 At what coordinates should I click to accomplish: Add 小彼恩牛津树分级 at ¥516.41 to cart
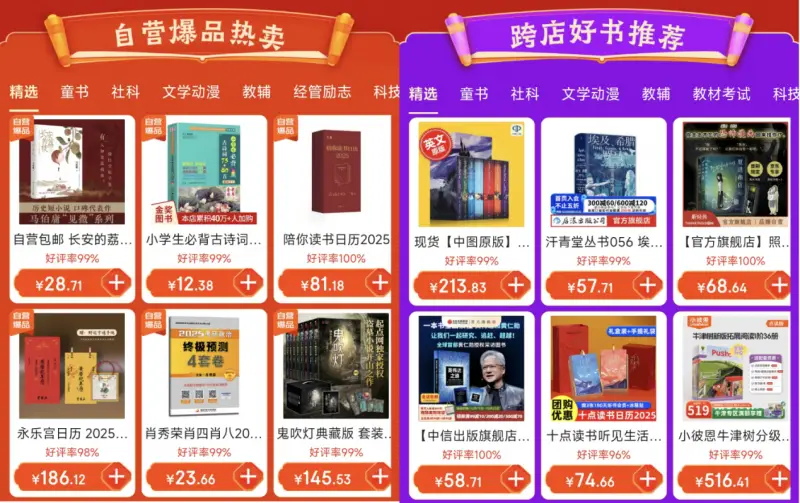click(x=777, y=480)
